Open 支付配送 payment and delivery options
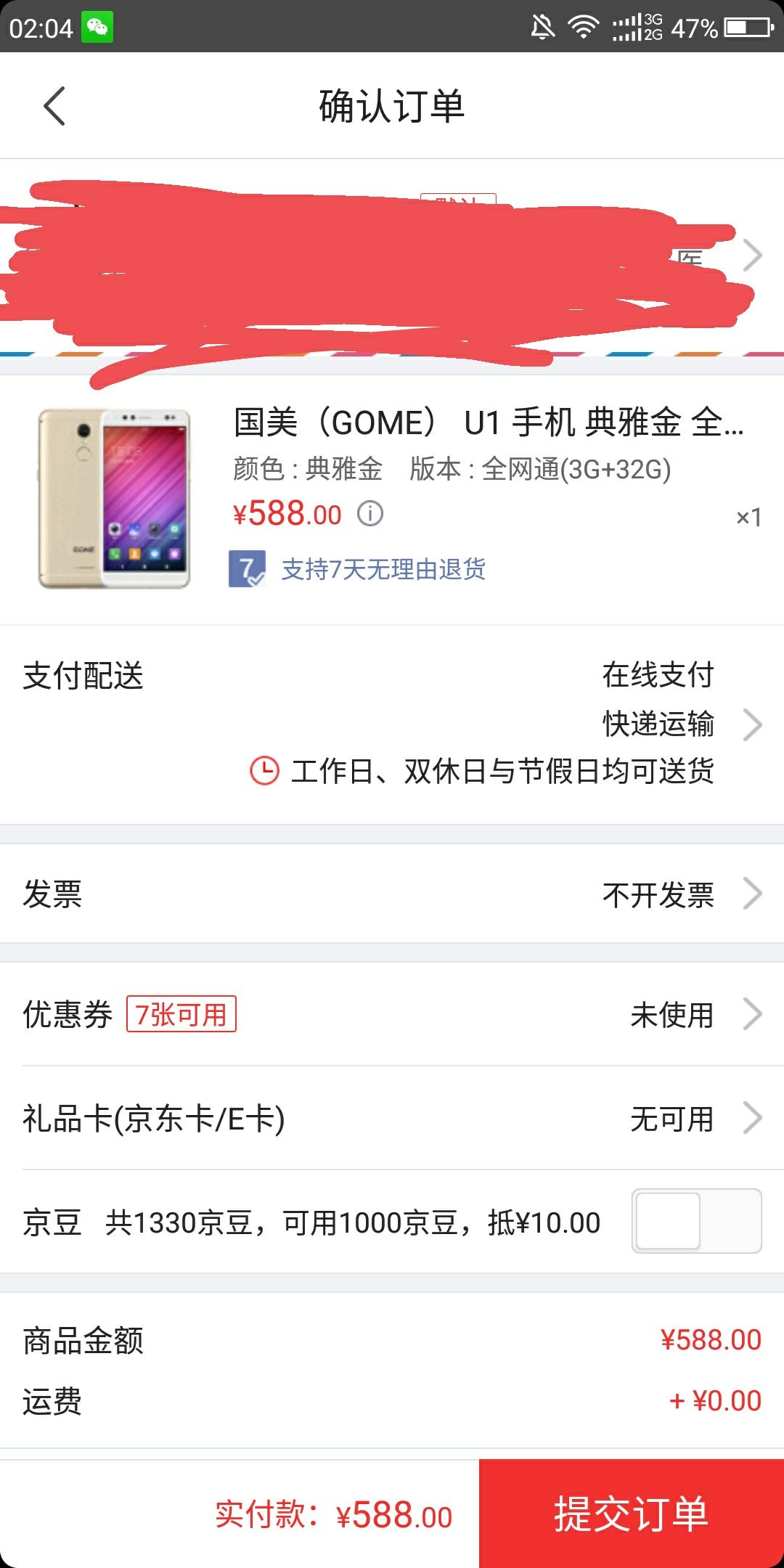Screen dimensions: 784x1568 point(753,722)
